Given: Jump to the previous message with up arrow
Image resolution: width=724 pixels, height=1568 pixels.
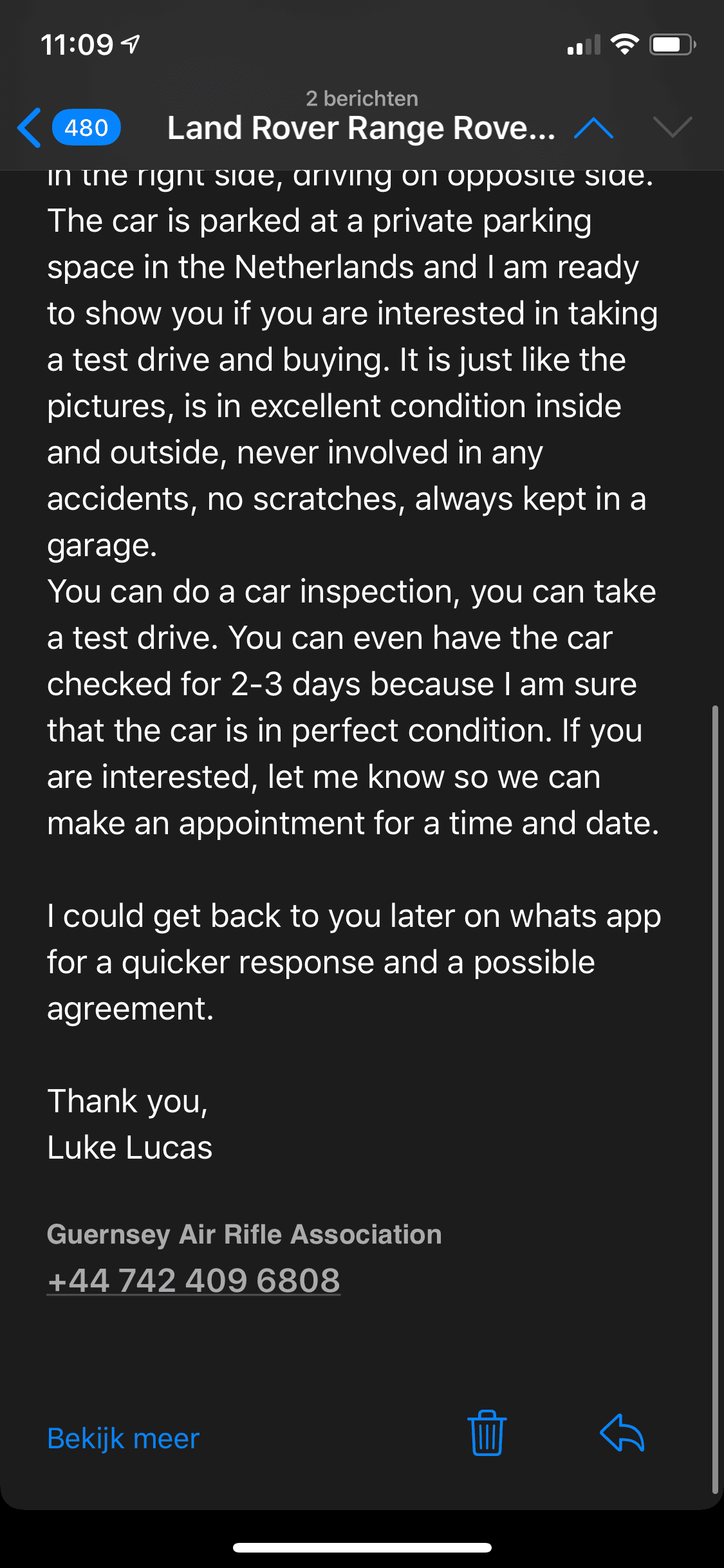Looking at the screenshot, I should coord(593,127).
